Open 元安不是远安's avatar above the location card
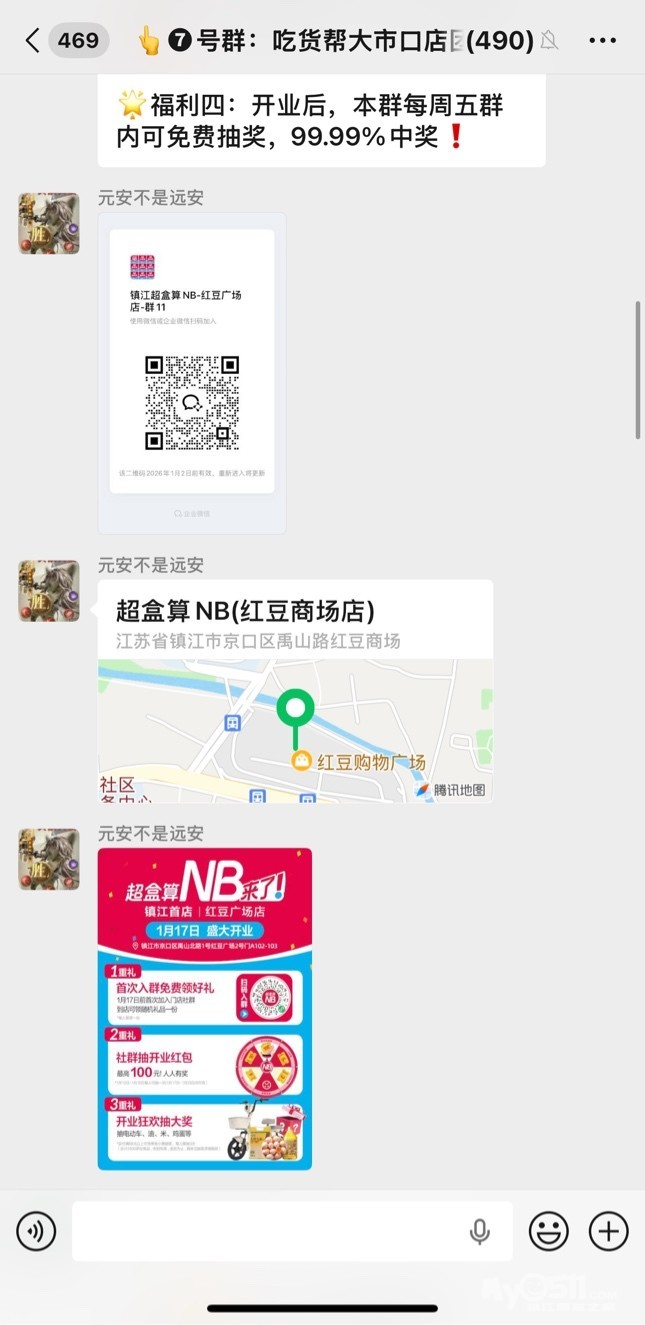The image size is (645, 1325). [49, 591]
